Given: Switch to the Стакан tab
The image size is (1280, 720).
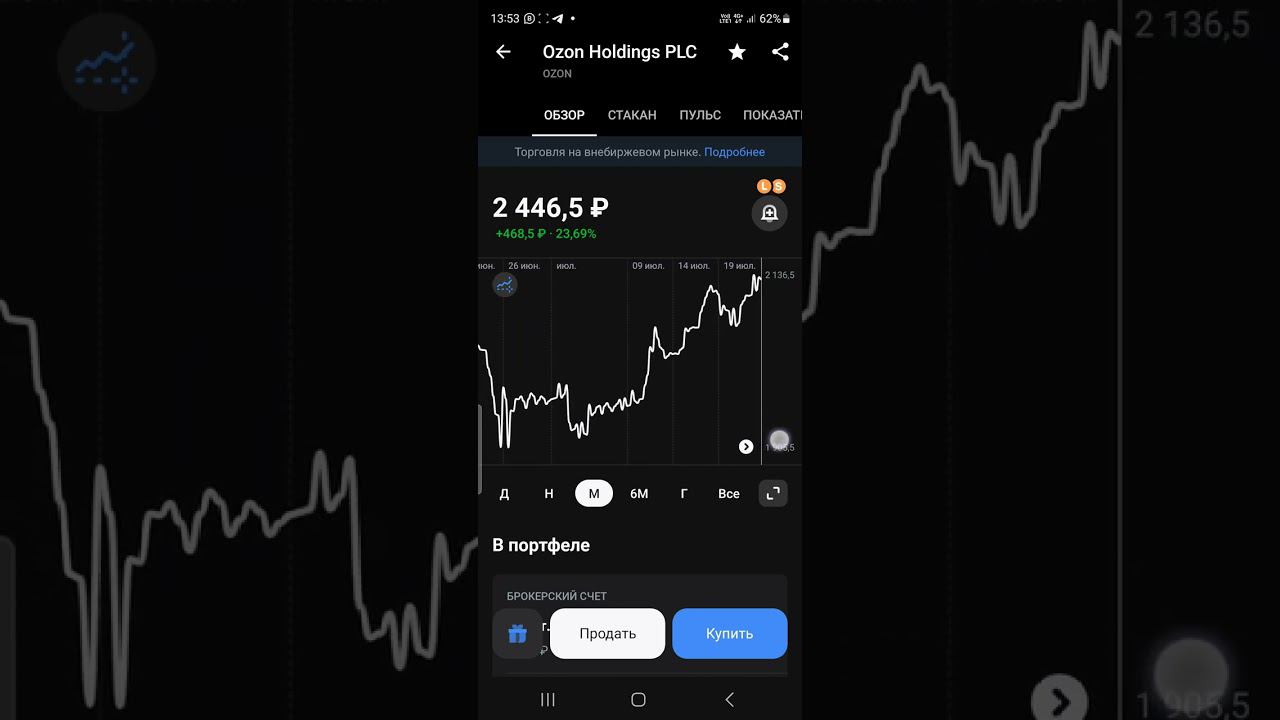Looking at the screenshot, I should (x=632, y=115).
